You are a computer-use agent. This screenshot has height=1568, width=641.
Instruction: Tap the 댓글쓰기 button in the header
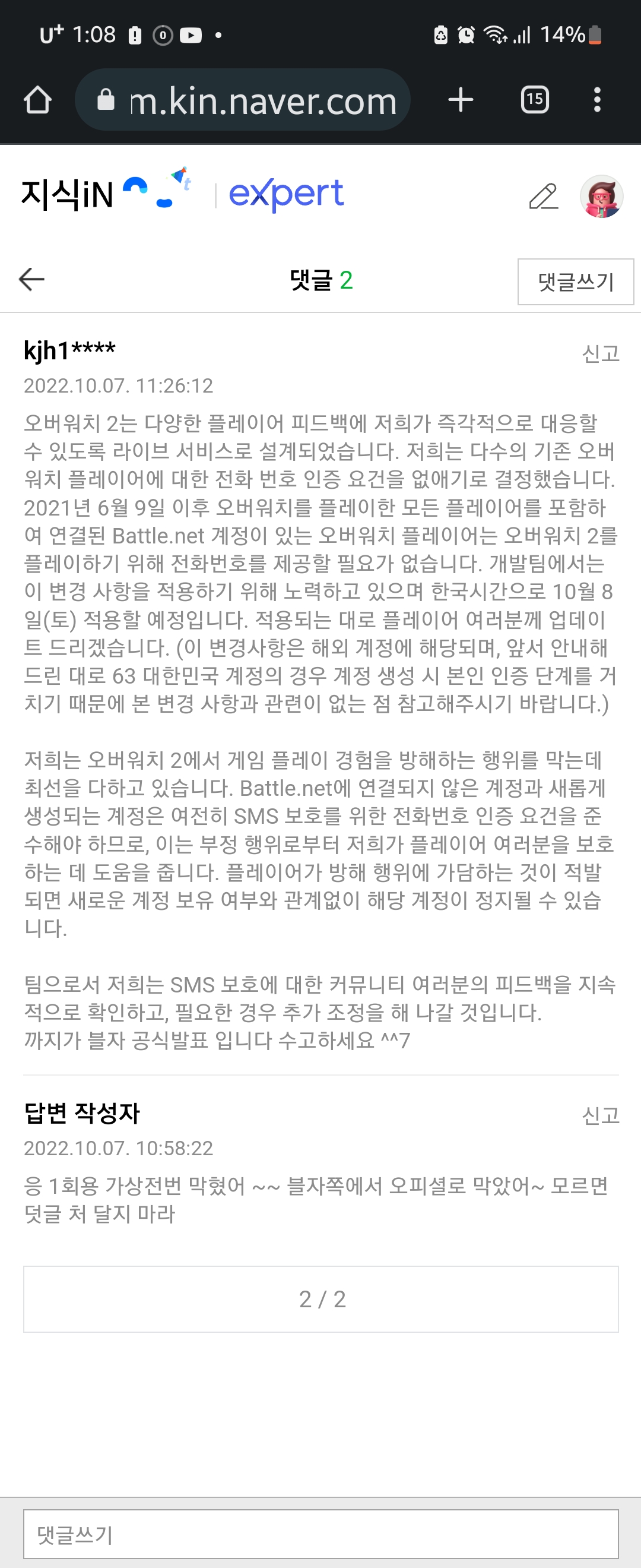pyautogui.click(x=575, y=282)
